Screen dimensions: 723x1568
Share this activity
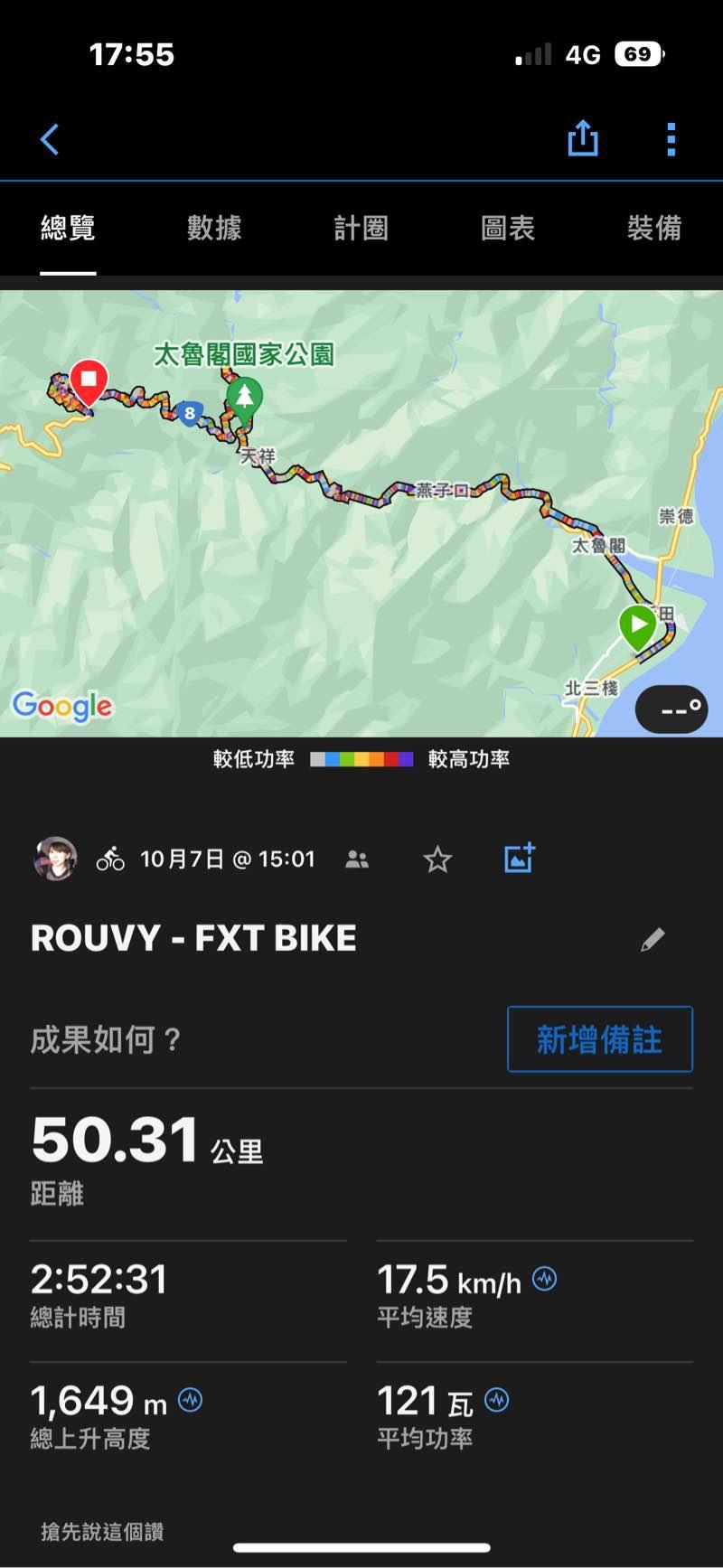click(x=583, y=138)
